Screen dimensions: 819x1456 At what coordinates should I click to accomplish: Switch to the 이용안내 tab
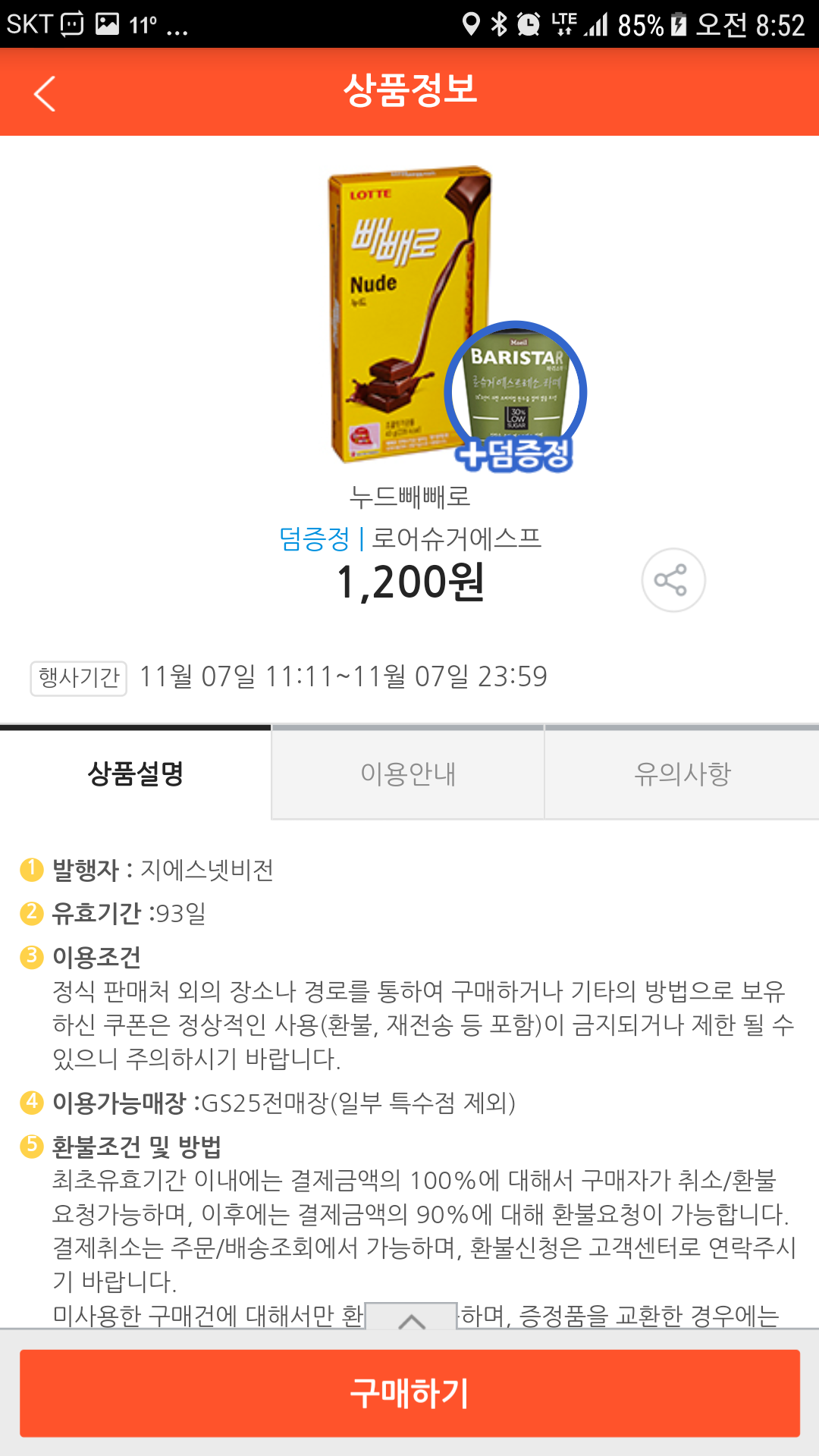pos(408,773)
